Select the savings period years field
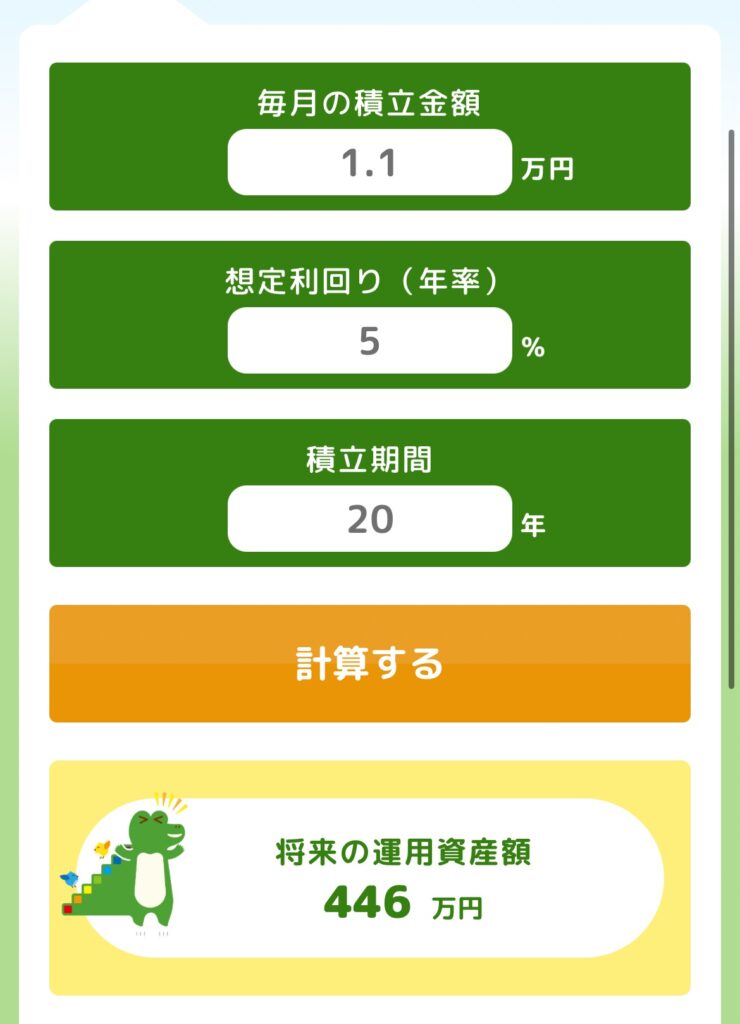 (x=369, y=519)
